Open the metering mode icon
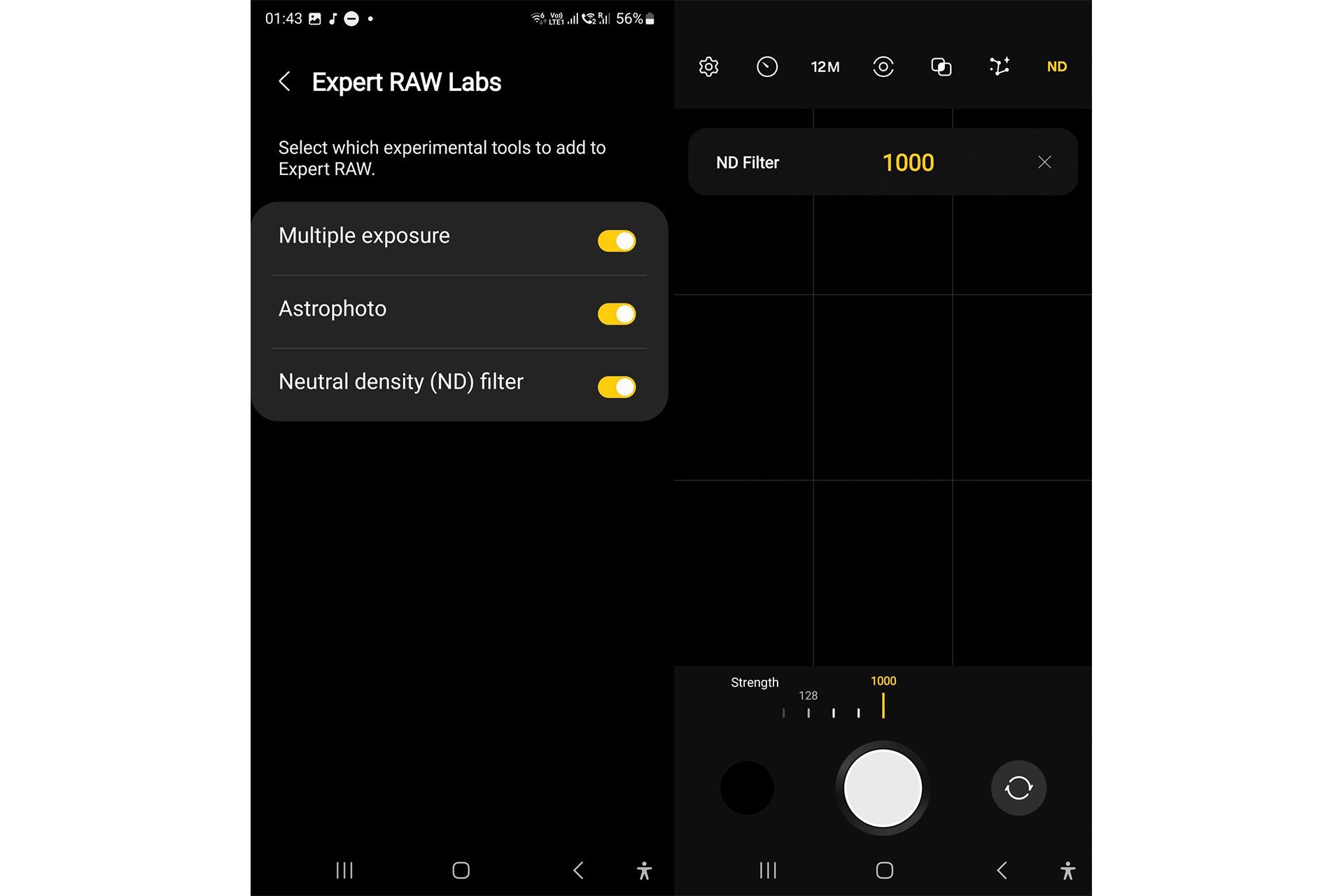This screenshot has height=896, width=1344. [x=883, y=67]
